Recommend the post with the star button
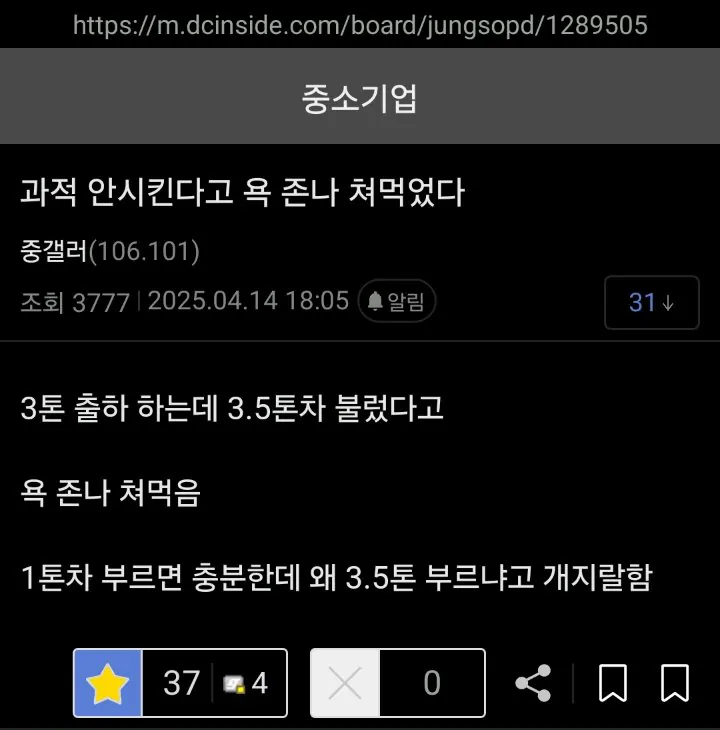 (108, 683)
